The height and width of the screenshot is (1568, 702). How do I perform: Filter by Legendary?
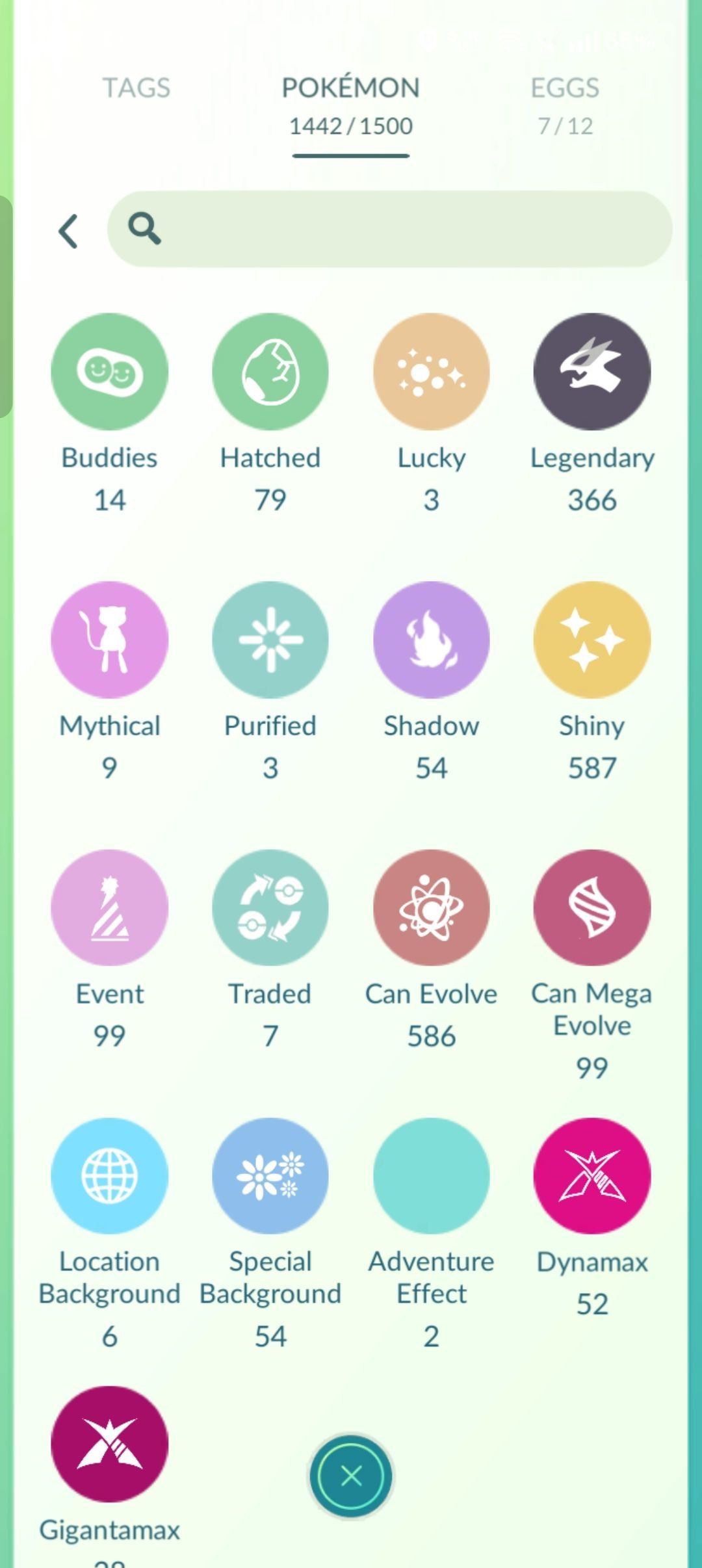(591, 372)
